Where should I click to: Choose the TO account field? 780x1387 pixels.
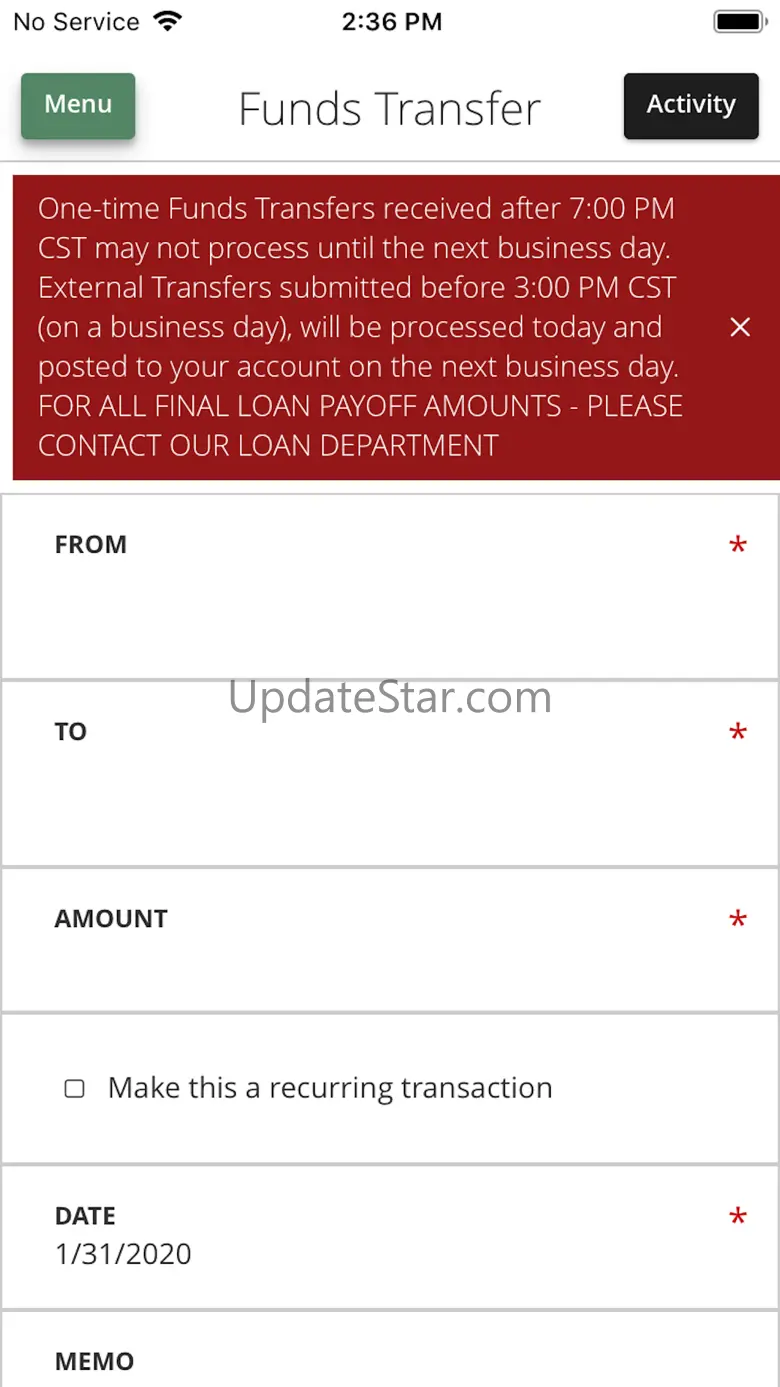pyautogui.click(x=390, y=774)
